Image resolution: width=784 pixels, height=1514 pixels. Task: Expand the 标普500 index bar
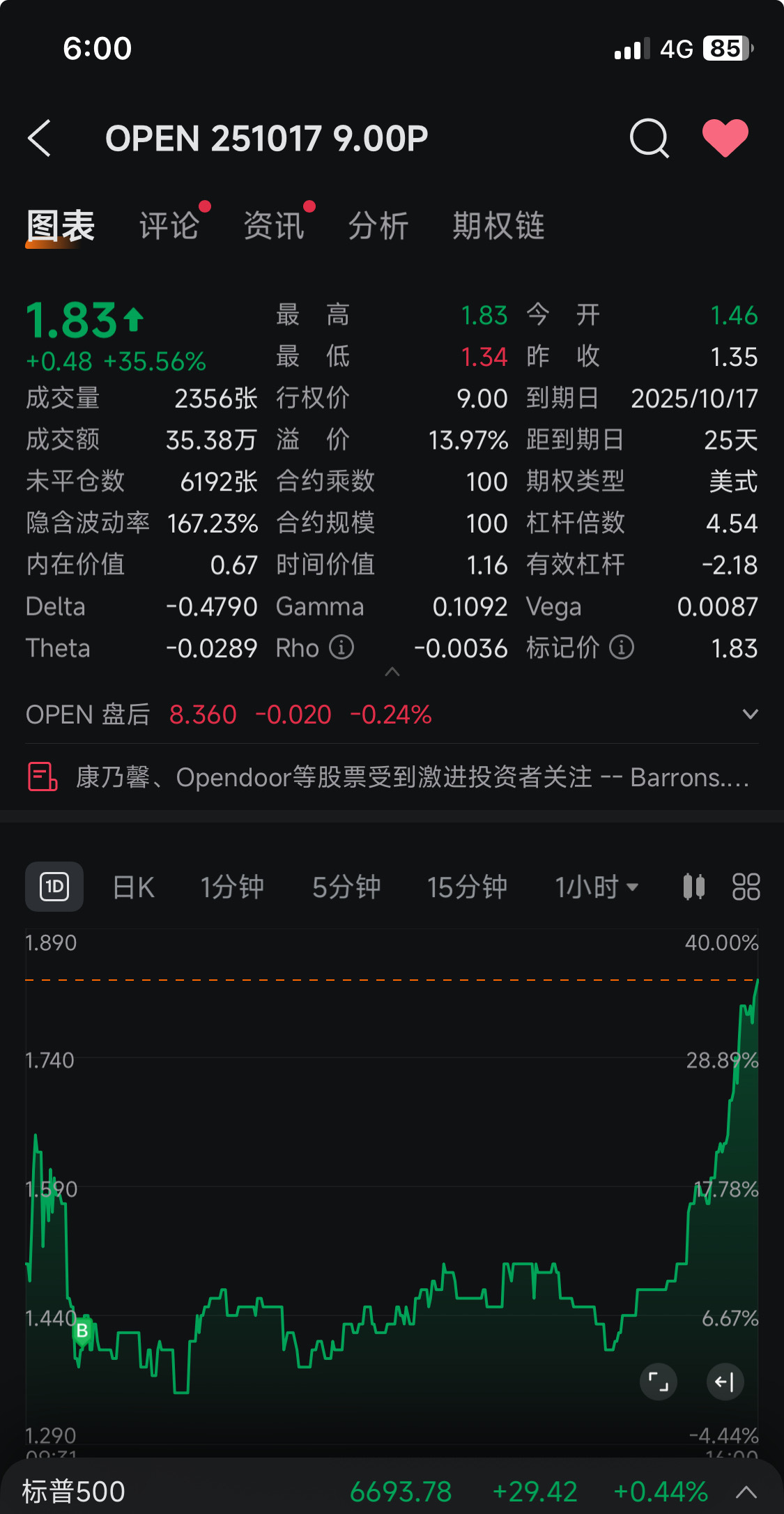746,1492
